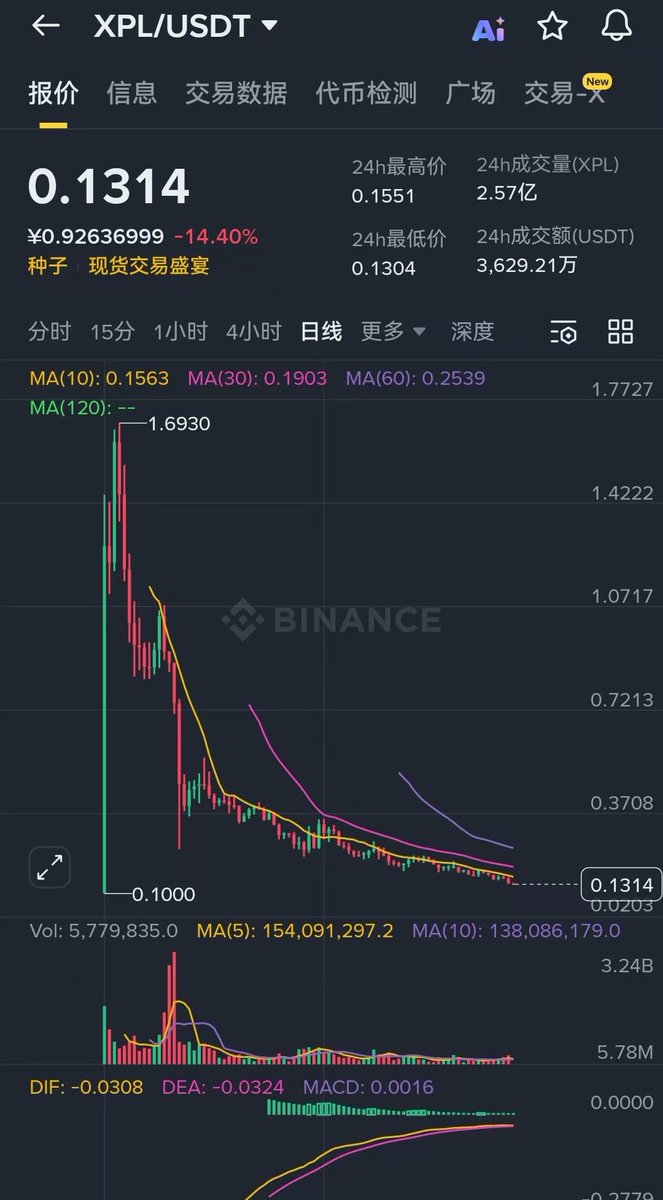The image size is (663, 1200).
Task: Switch to the 深度 depth view
Action: (x=472, y=332)
